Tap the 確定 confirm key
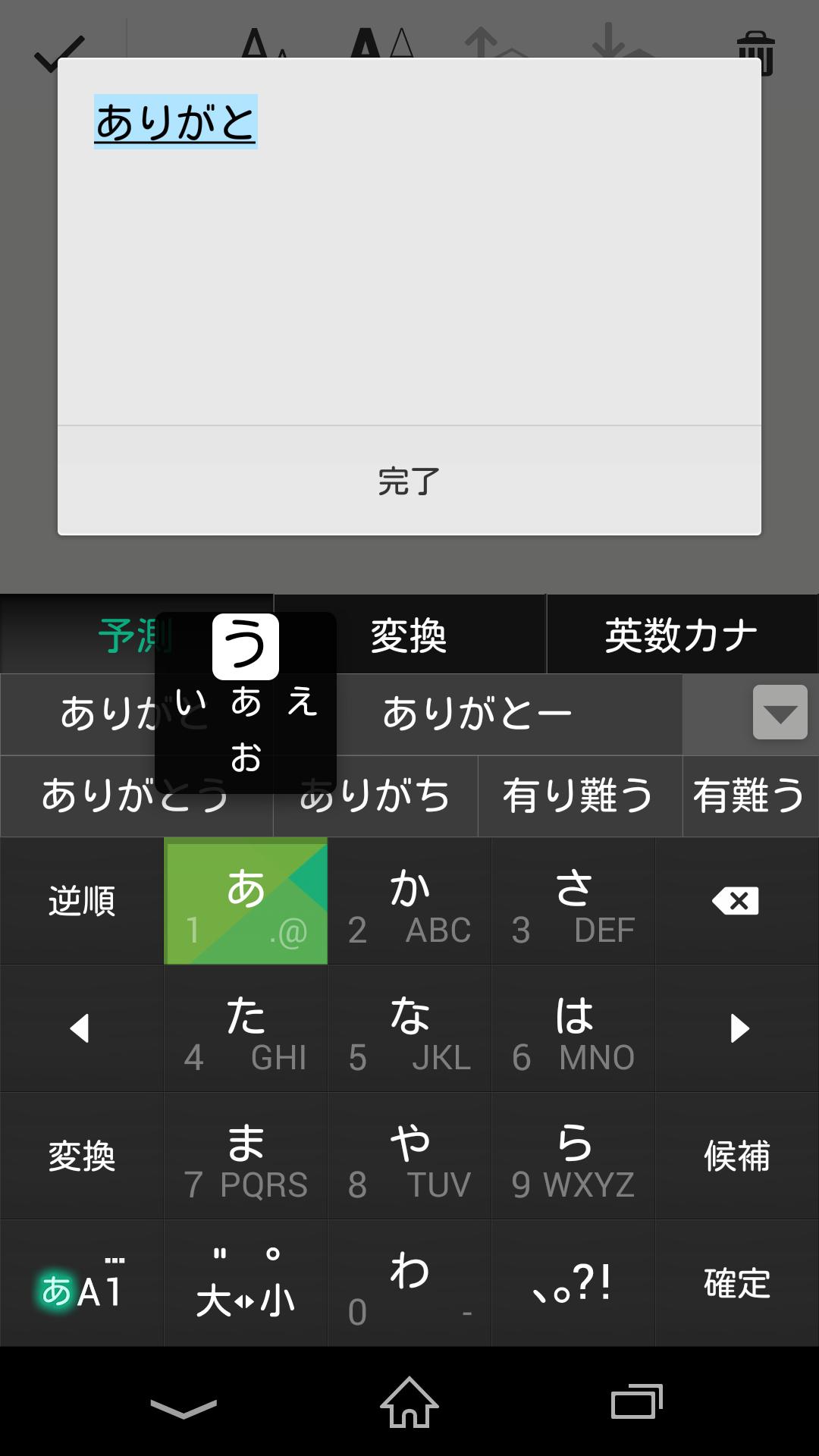The width and height of the screenshot is (819, 1456). [736, 1283]
